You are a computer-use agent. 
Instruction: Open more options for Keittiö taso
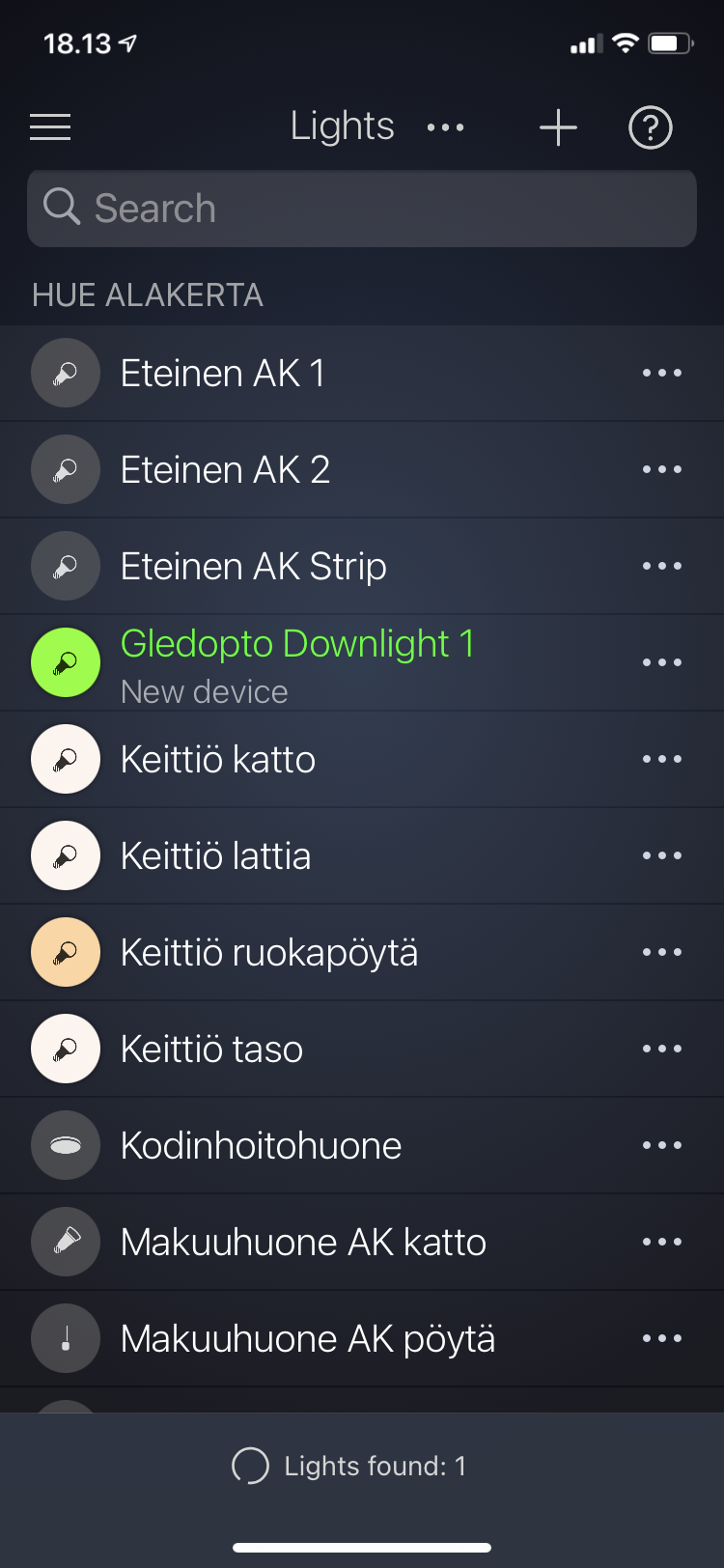(x=662, y=1050)
